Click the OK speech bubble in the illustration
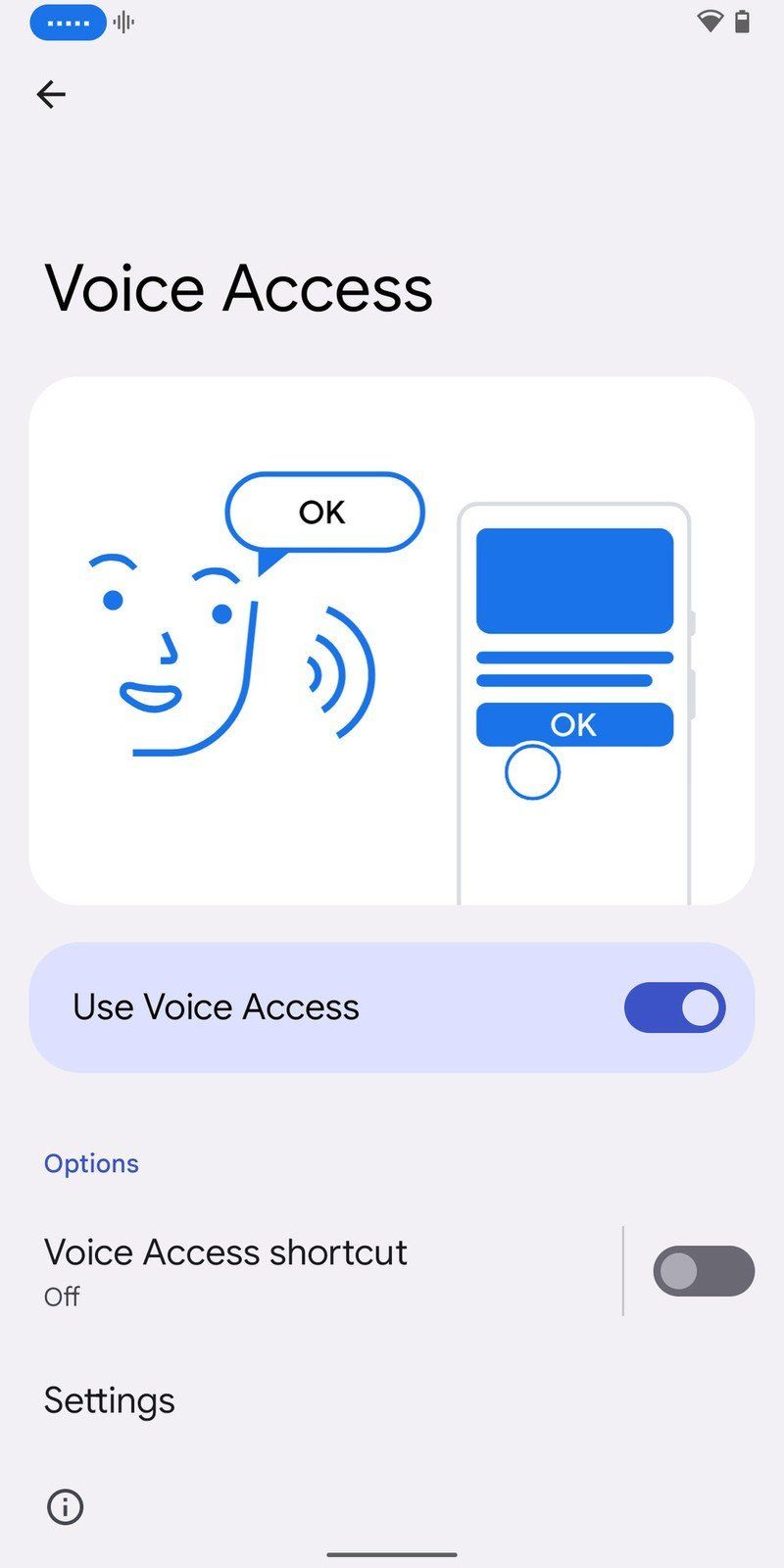This screenshot has height=1568, width=784. pos(323,511)
